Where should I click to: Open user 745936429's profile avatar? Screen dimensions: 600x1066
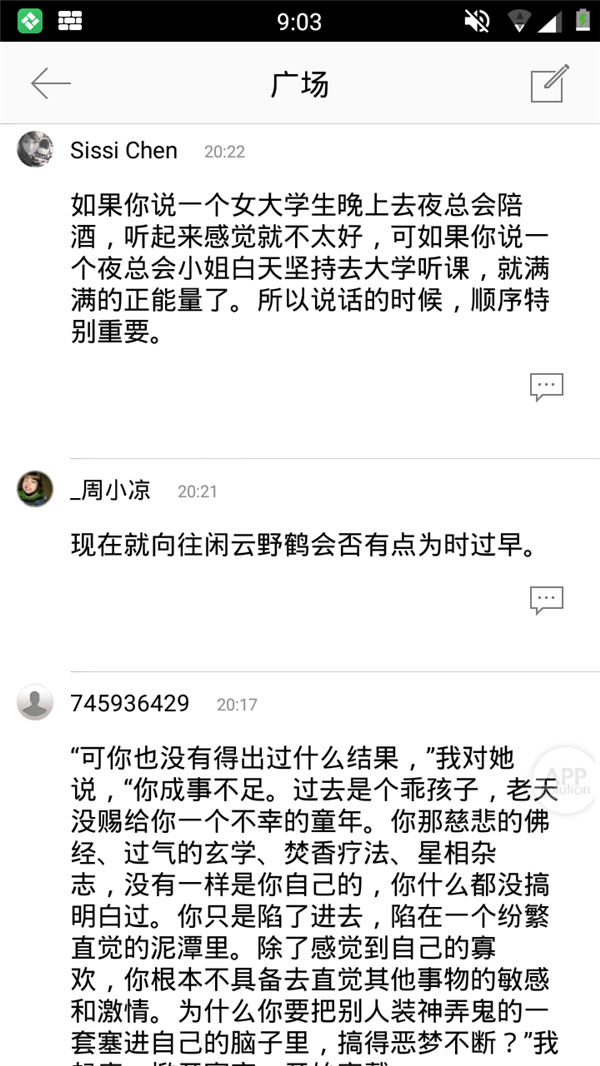(x=35, y=703)
